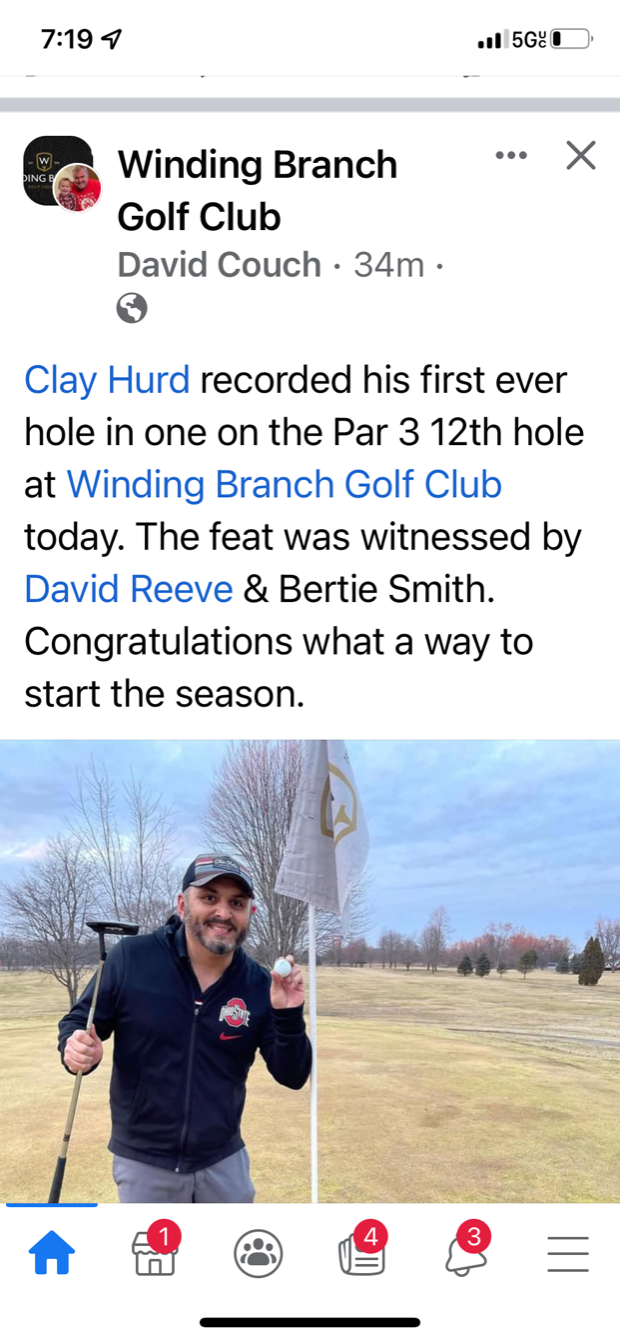View the hole in one photo
This screenshot has height=1342, width=620.
[x=310, y=970]
